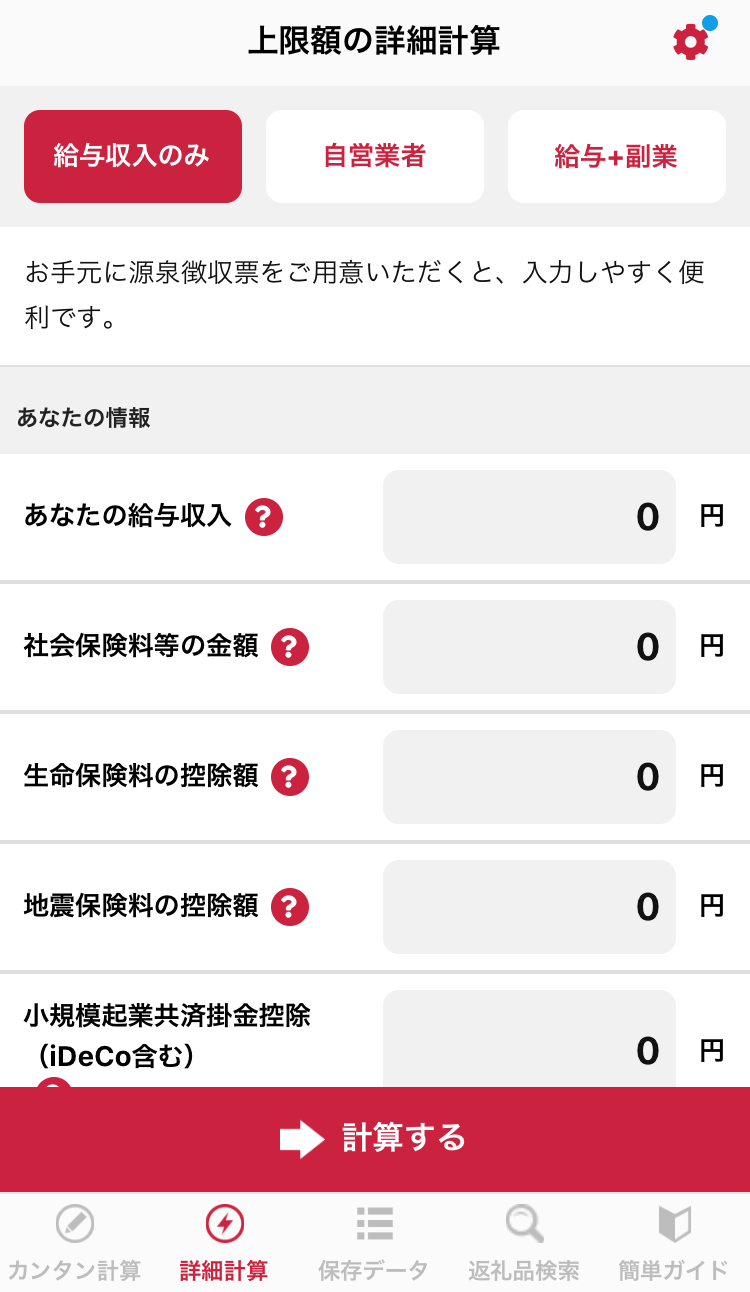Viewport: 750px width, 1292px height.
Task: Tap the 小規模起業共済掛金控除 amount field
Action: click(x=529, y=1038)
